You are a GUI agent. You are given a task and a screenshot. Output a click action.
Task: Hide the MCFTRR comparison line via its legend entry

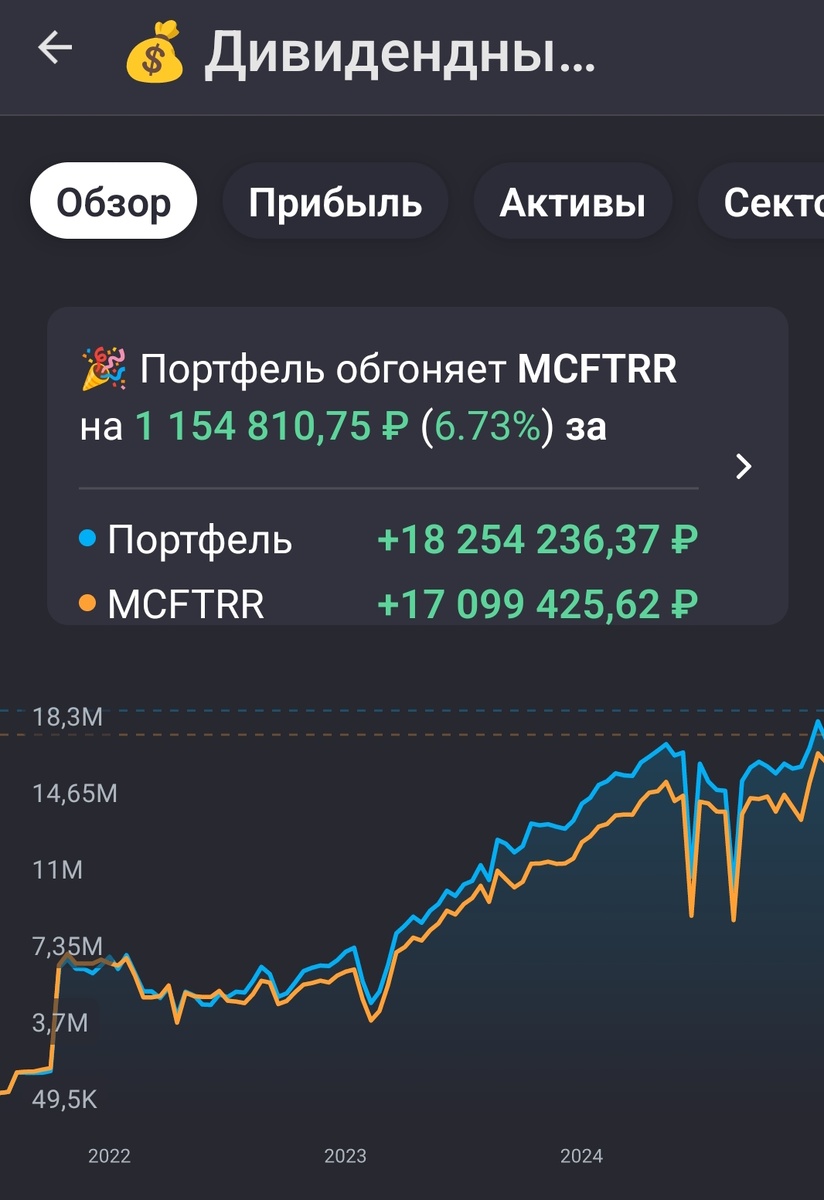point(185,604)
